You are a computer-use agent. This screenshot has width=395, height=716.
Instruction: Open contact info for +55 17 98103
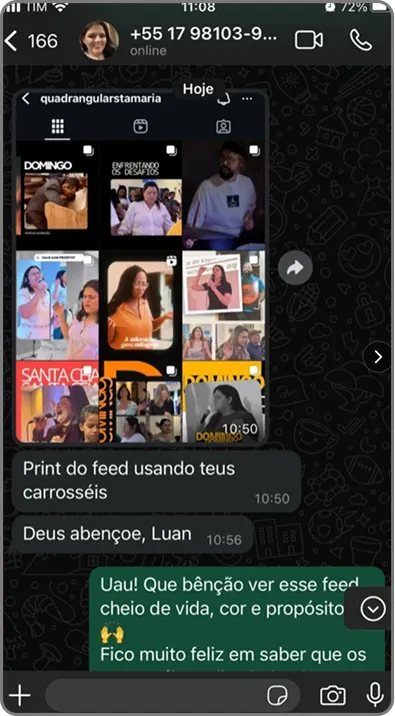[203, 41]
